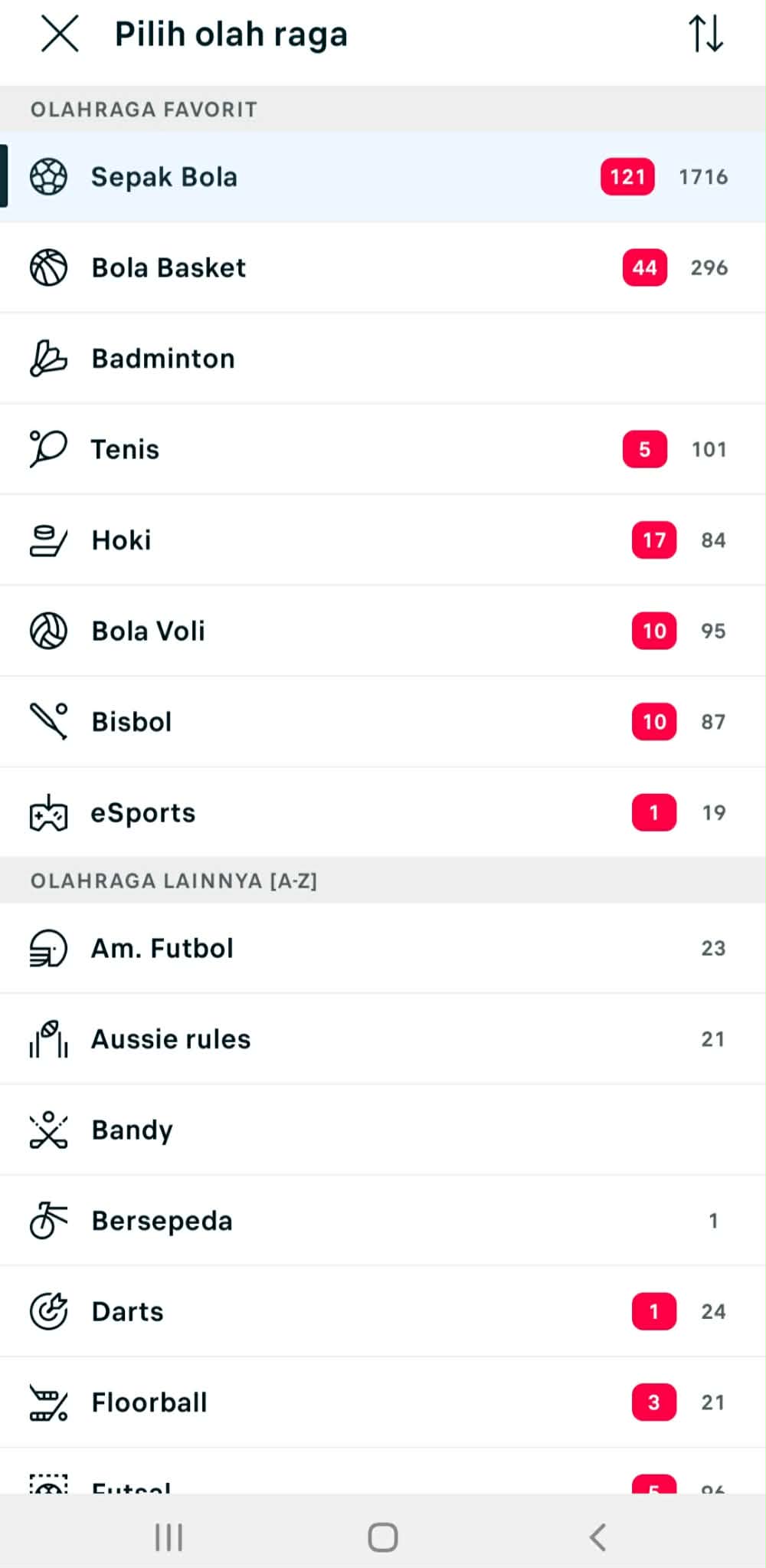Select the Badminton shuttlecock icon
This screenshot has width=766, height=1568.
click(x=49, y=358)
